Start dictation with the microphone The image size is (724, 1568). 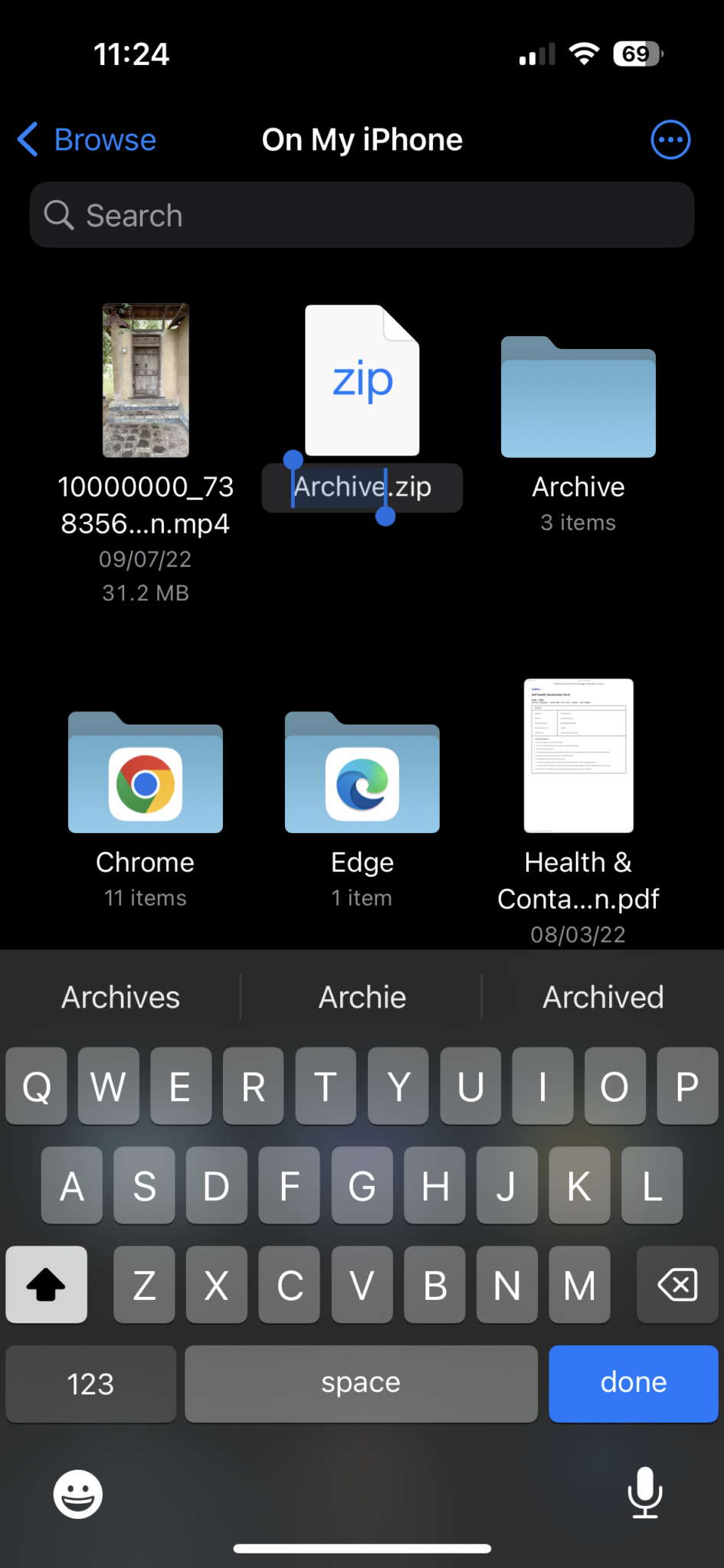(x=645, y=1492)
